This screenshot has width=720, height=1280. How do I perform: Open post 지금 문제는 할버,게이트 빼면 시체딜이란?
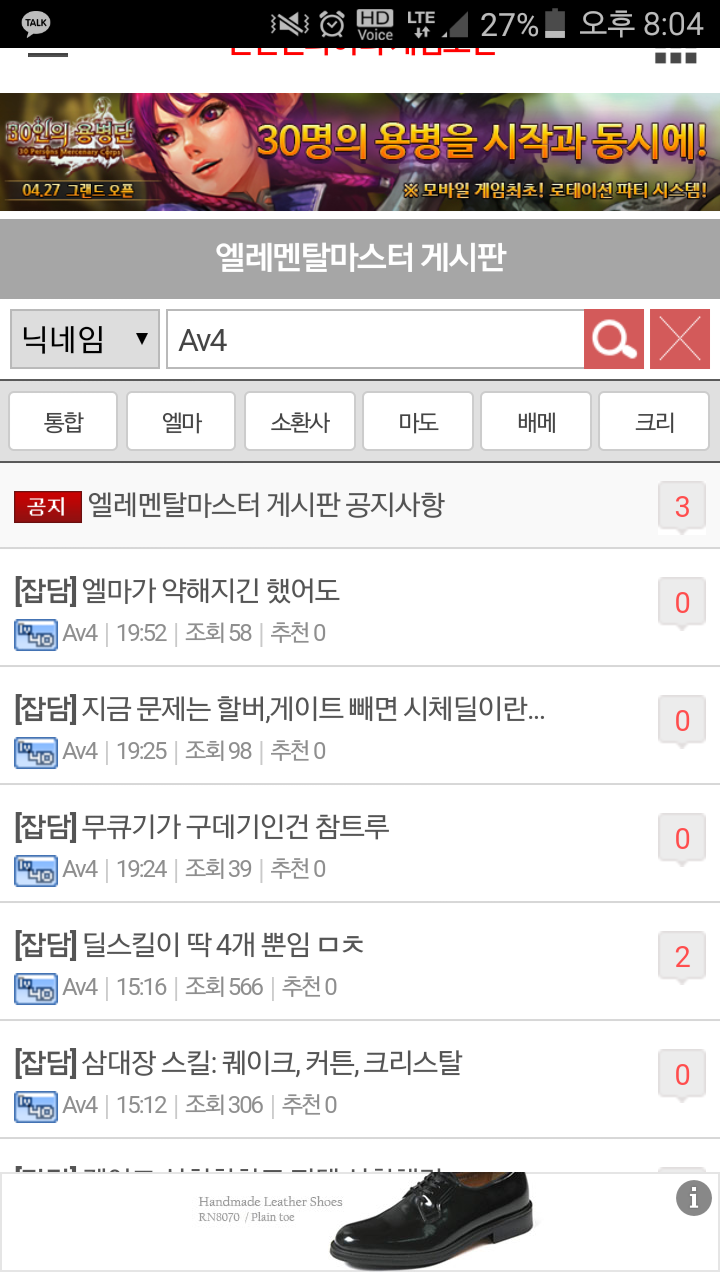pyautogui.click(x=360, y=726)
